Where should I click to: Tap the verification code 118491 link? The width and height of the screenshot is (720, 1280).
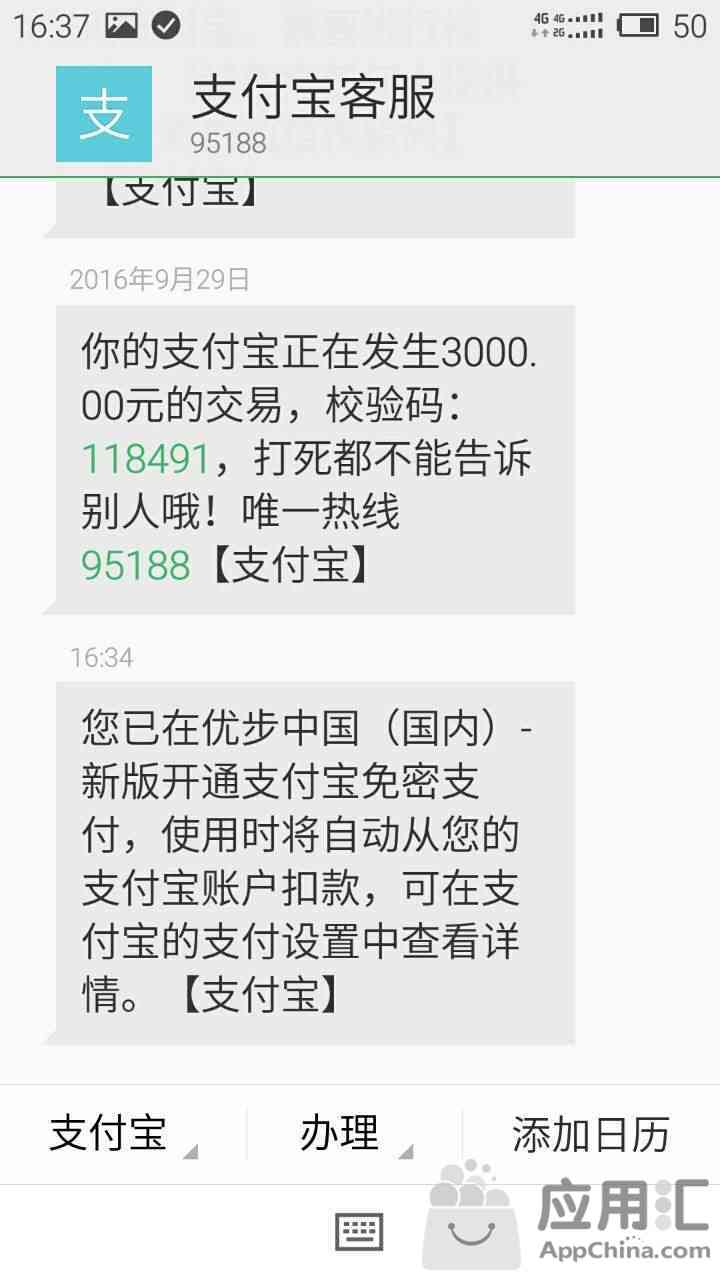145,458
